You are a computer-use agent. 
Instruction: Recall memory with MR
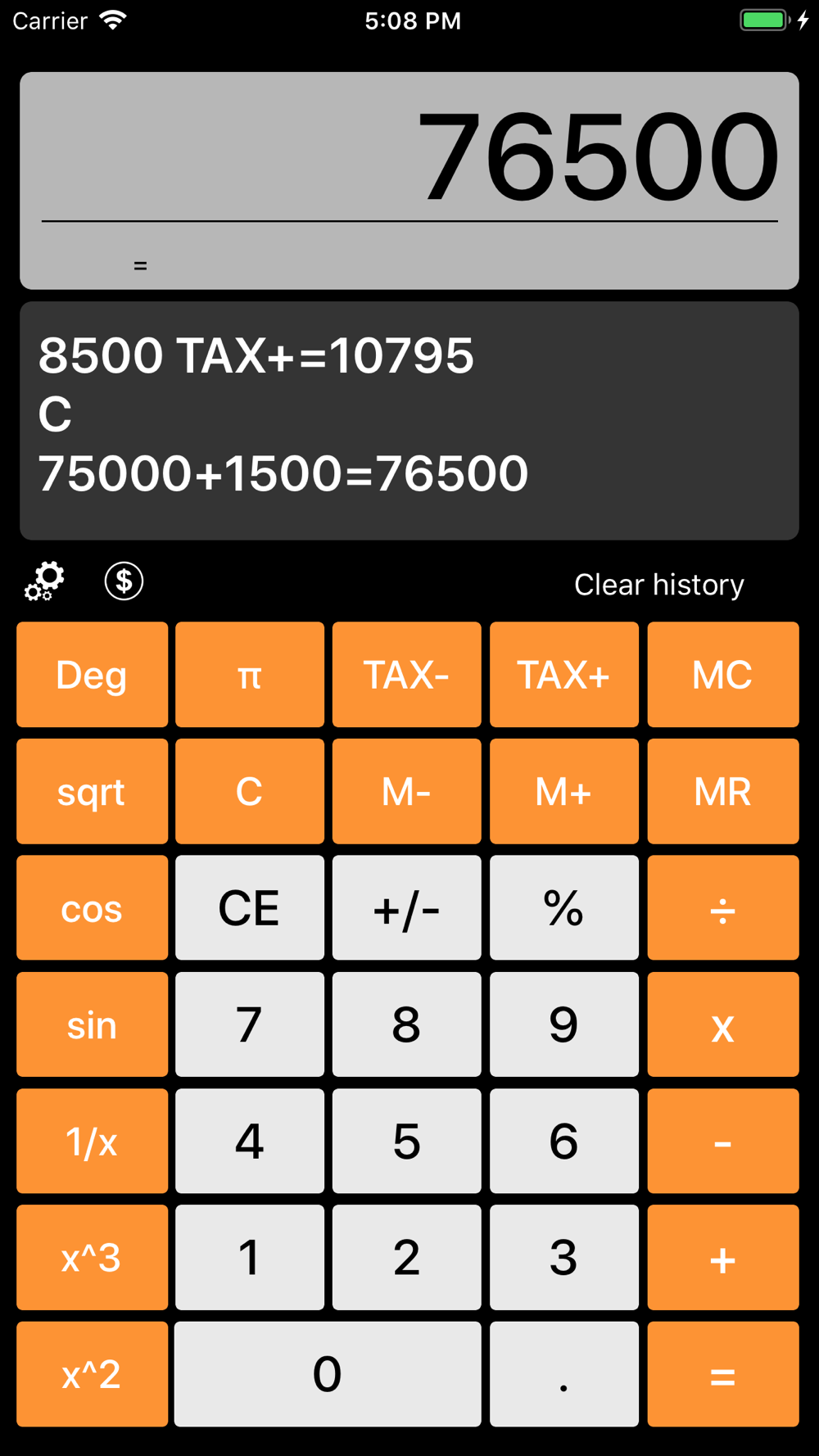[x=723, y=791]
